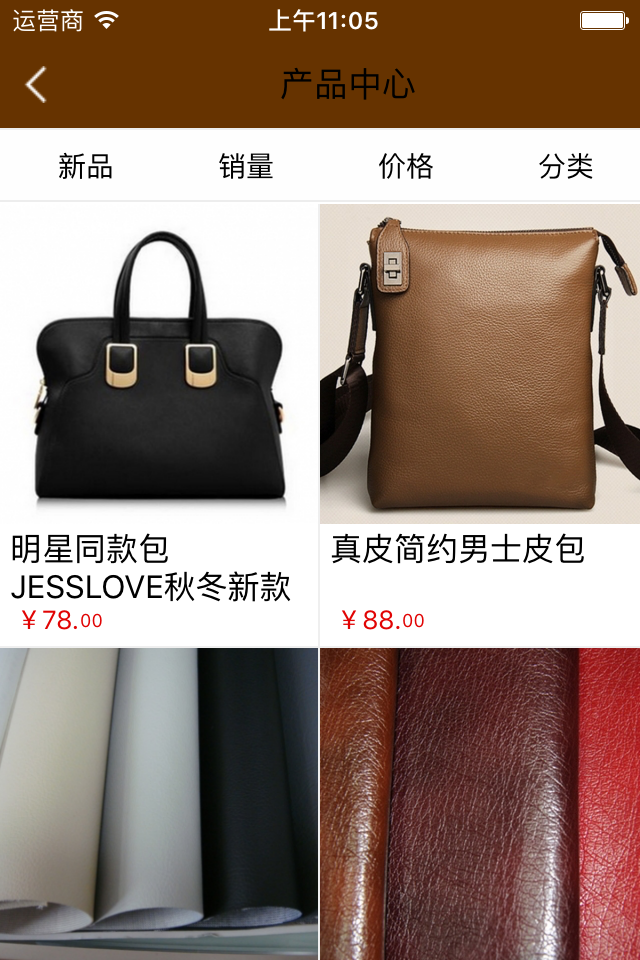
Task: Sort products by 销量
Action: pyautogui.click(x=246, y=166)
